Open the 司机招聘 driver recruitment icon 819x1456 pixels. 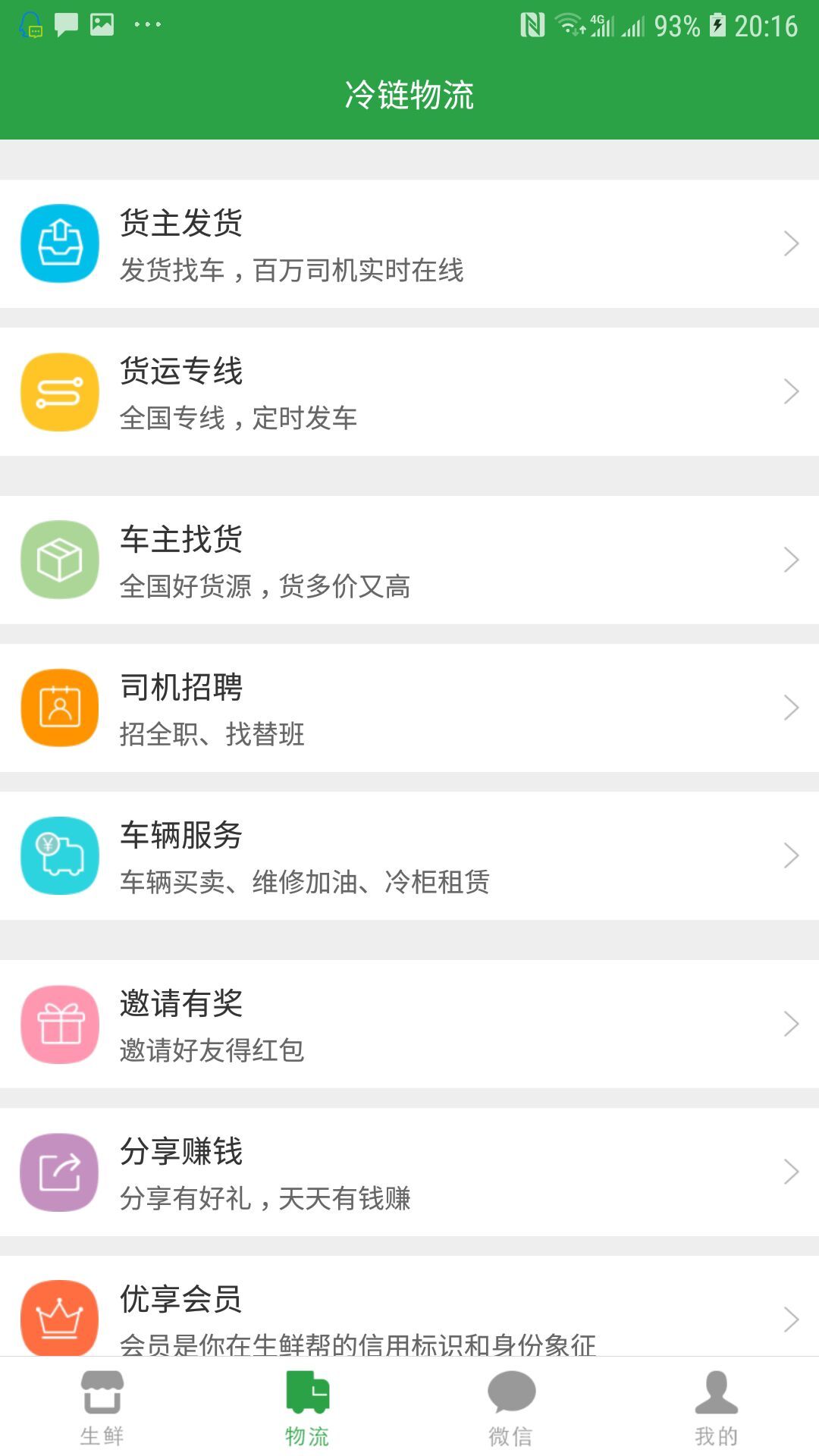pos(61,707)
